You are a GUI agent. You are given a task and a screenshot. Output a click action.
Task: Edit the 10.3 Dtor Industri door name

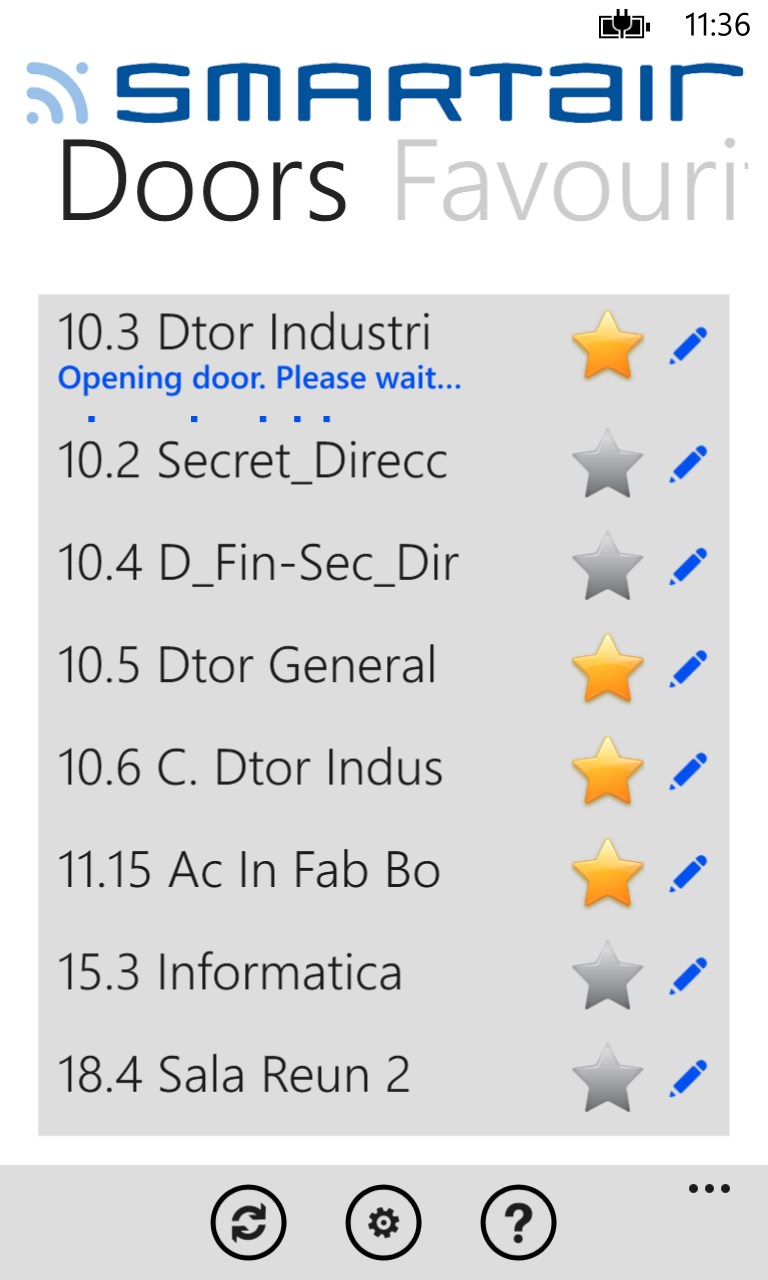coord(688,346)
